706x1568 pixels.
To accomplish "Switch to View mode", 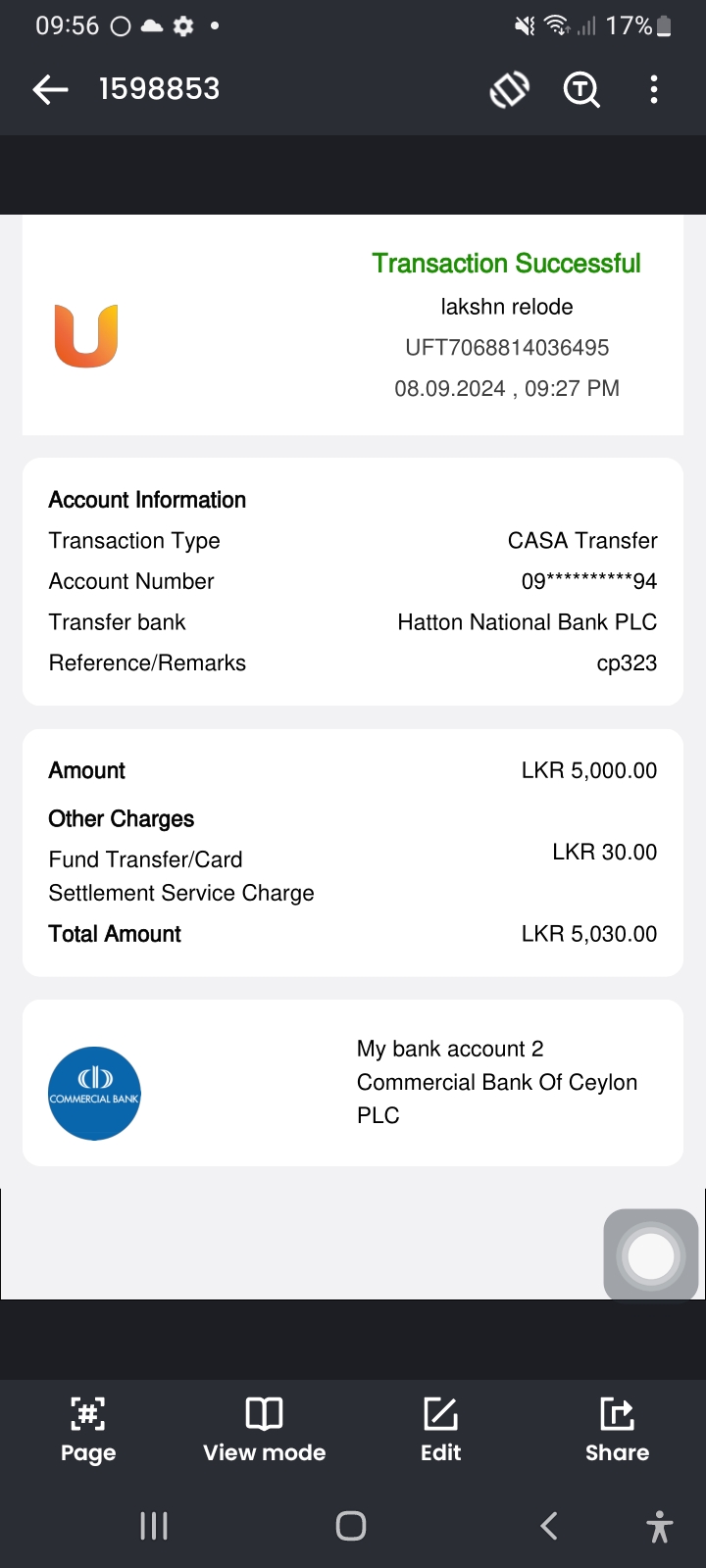I will pos(264,1430).
